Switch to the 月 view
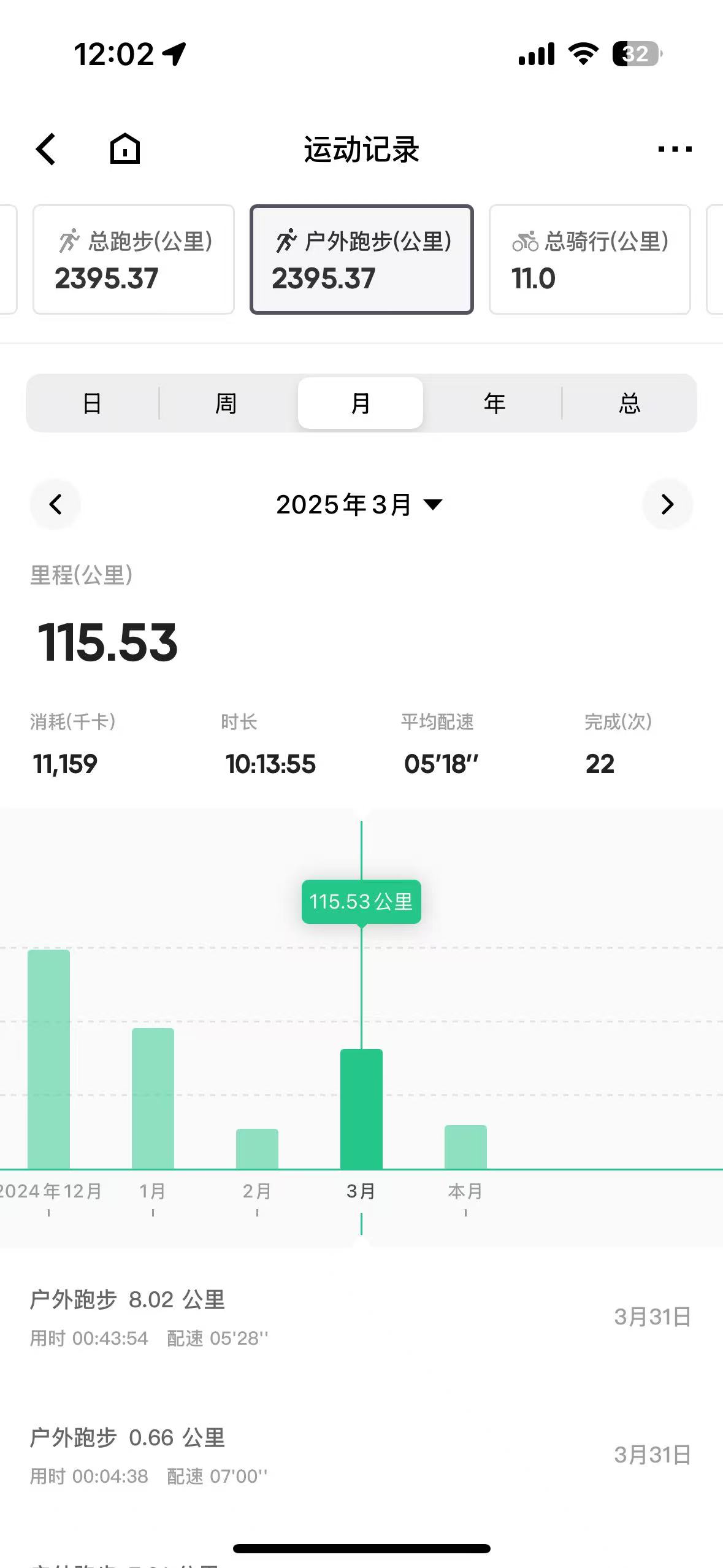Screen dimensions: 723x1568 361,403
